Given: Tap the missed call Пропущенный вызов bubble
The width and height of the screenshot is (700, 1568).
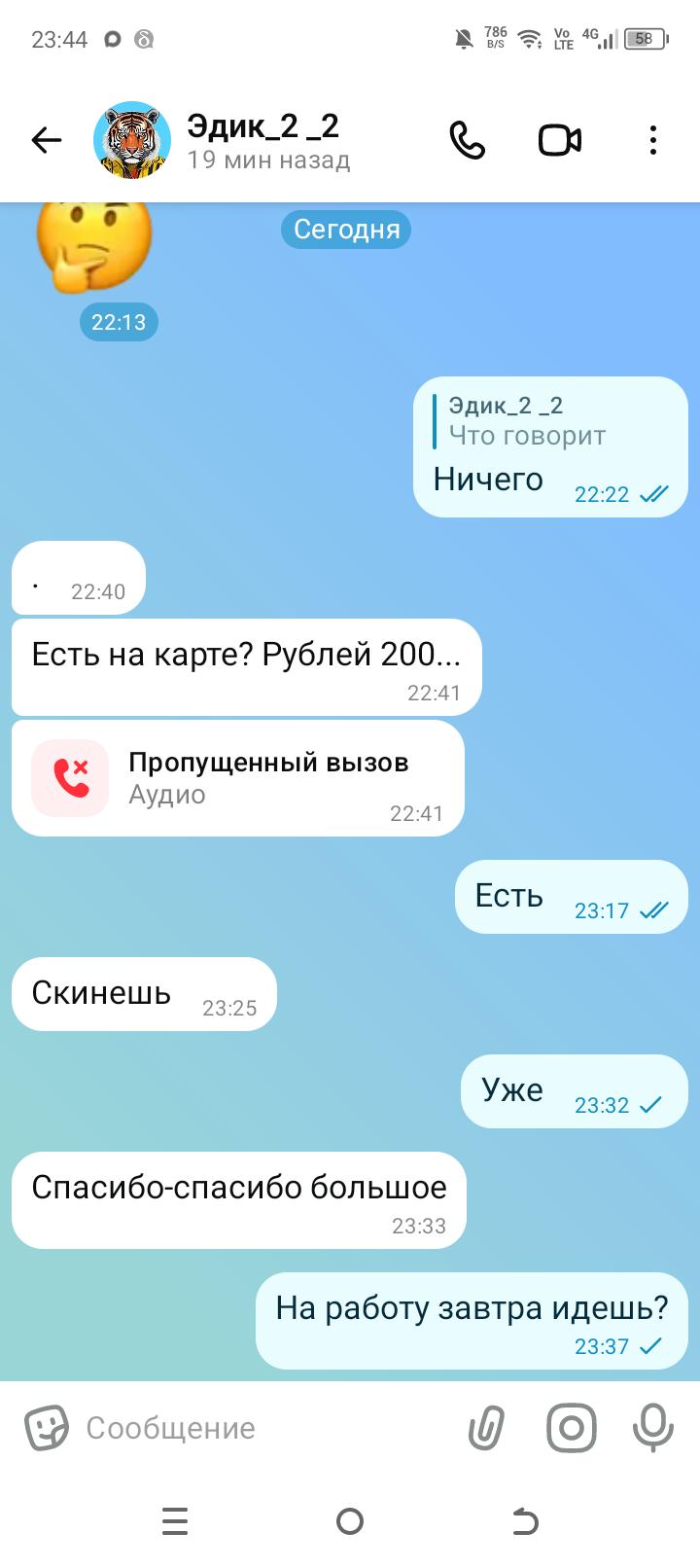Looking at the screenshot, I should [x=237, y=778].
